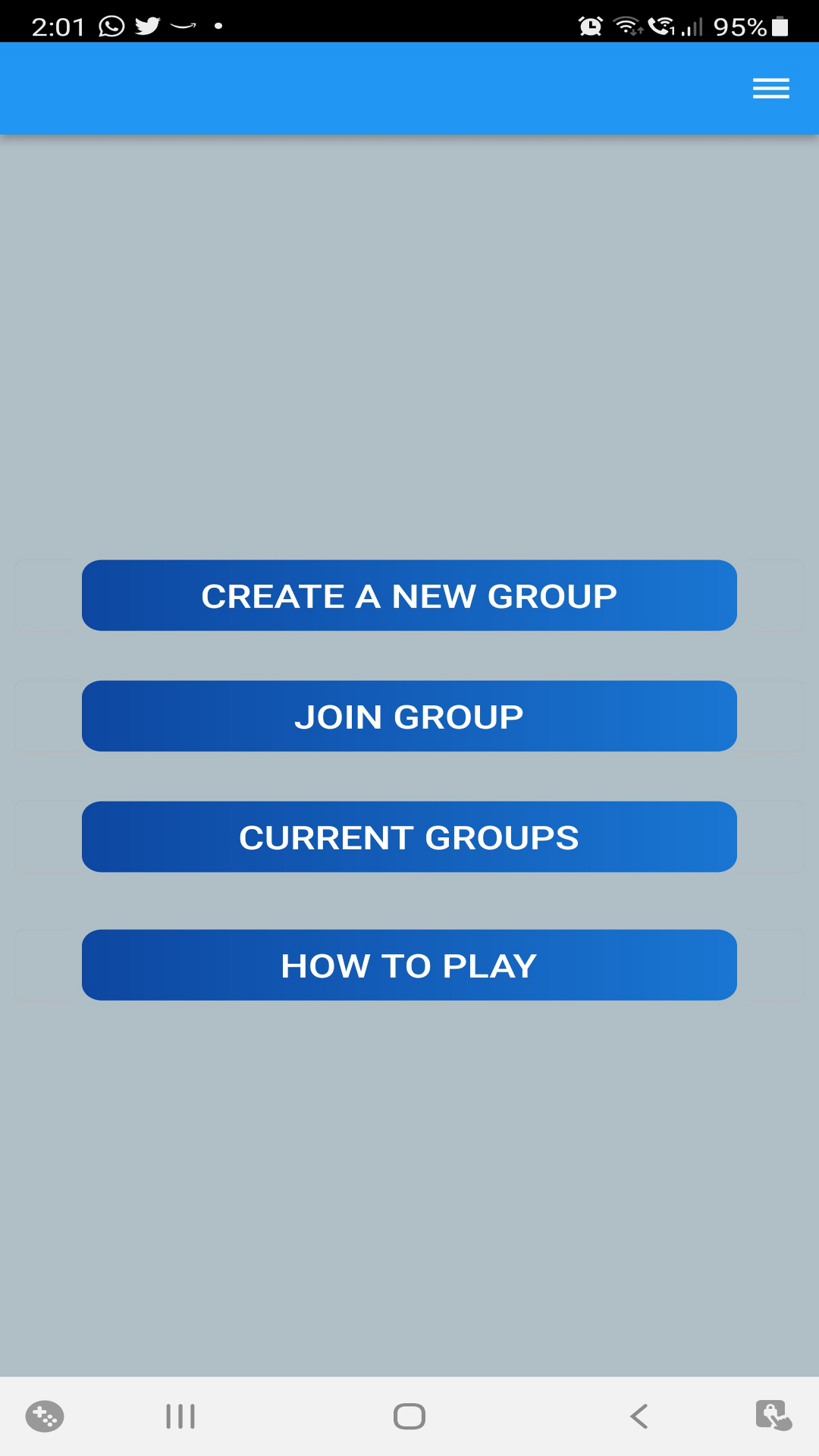The width and height of the screenshot is (819, 1456).
Task: Go back using system back button
Action: [x=639, y=1416]
